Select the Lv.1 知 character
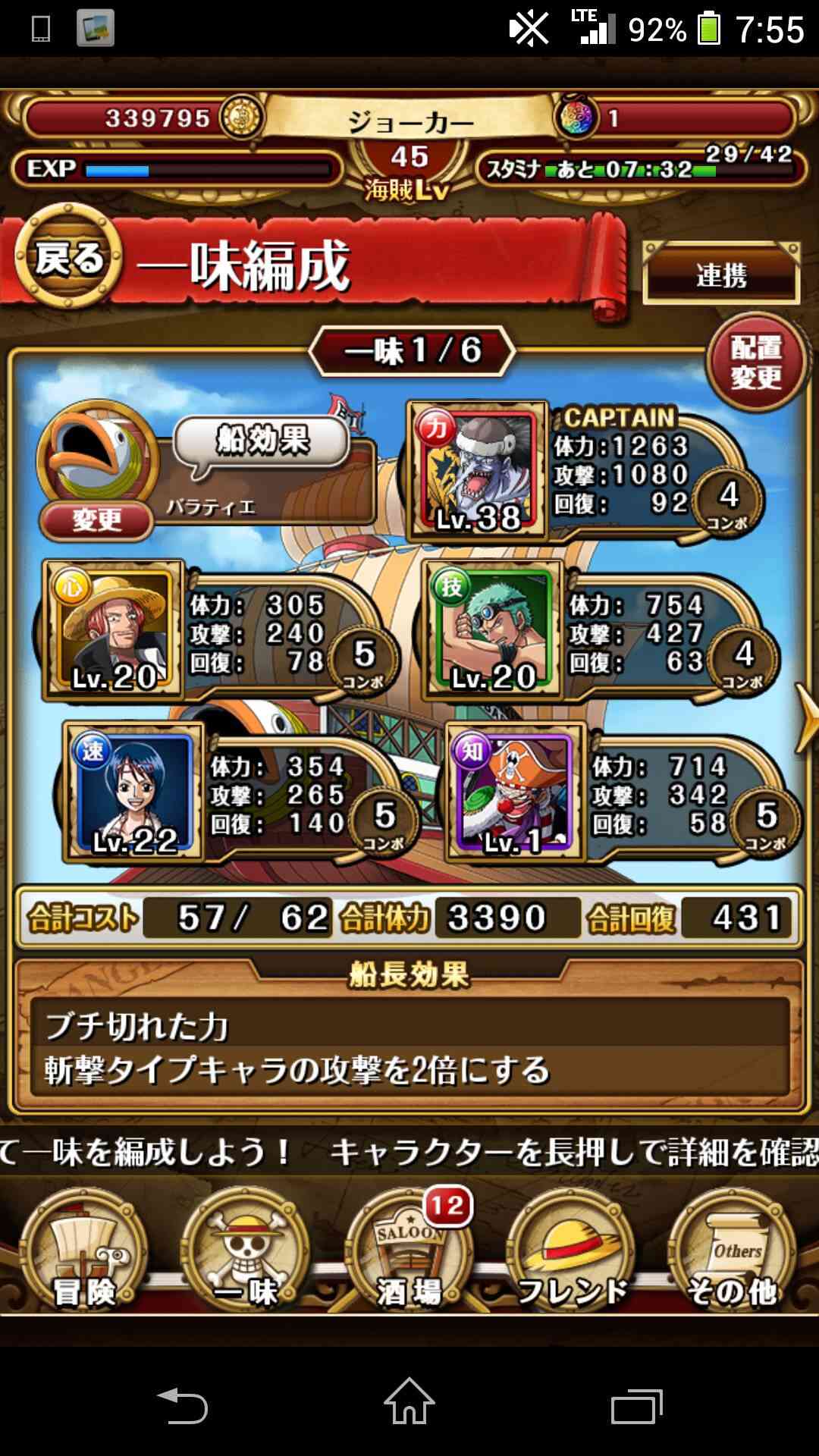 pyautogui.click(x=516, y=792)
